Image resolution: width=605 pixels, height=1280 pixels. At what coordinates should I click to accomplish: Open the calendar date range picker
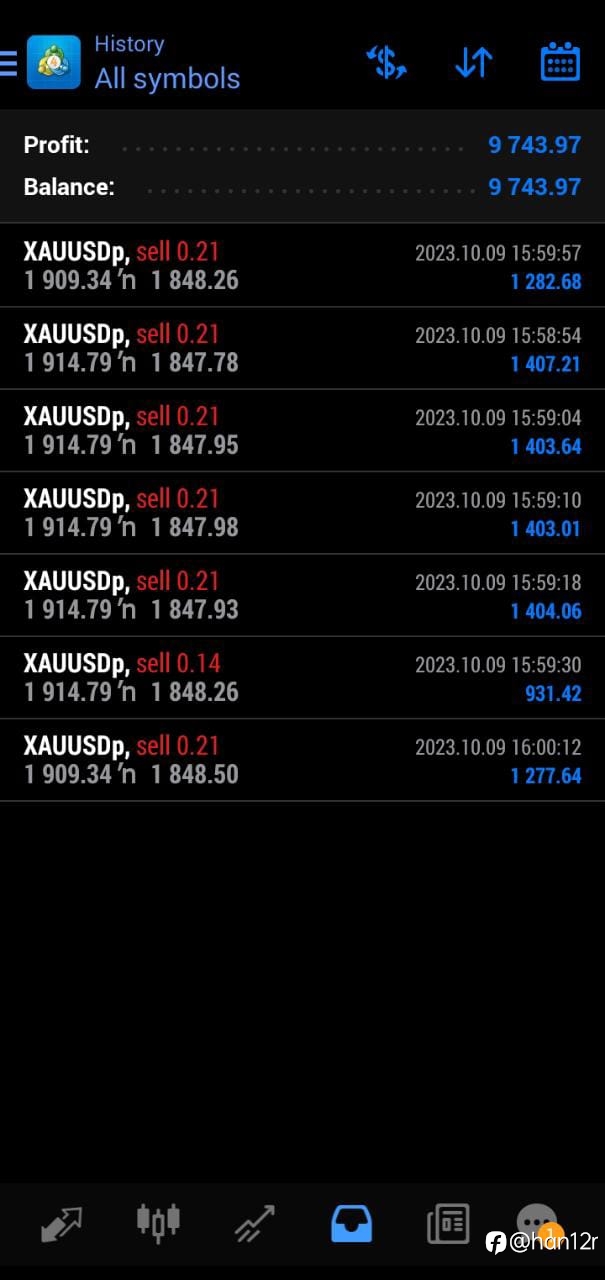click(560, 62)
